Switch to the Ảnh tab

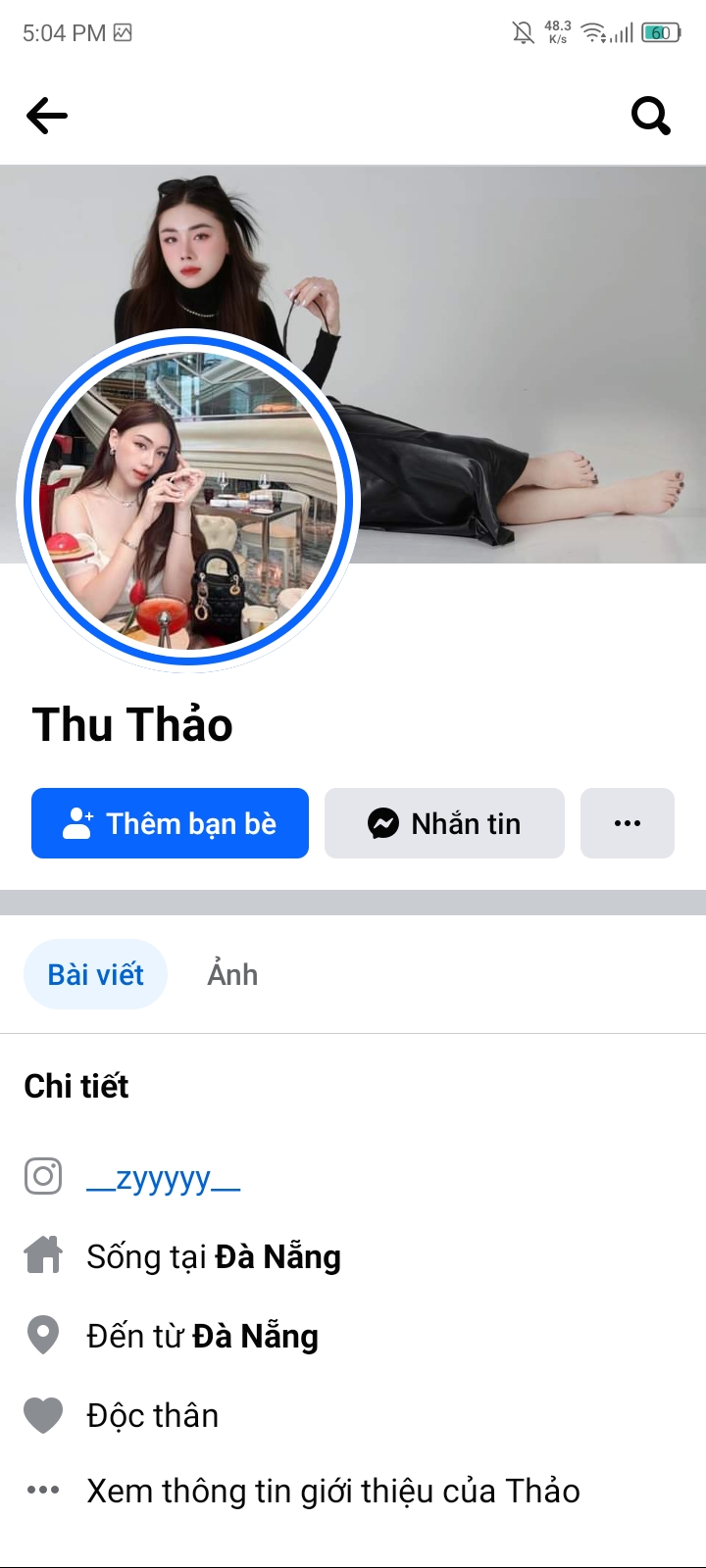pyautogui.click(x=232, y=974)
